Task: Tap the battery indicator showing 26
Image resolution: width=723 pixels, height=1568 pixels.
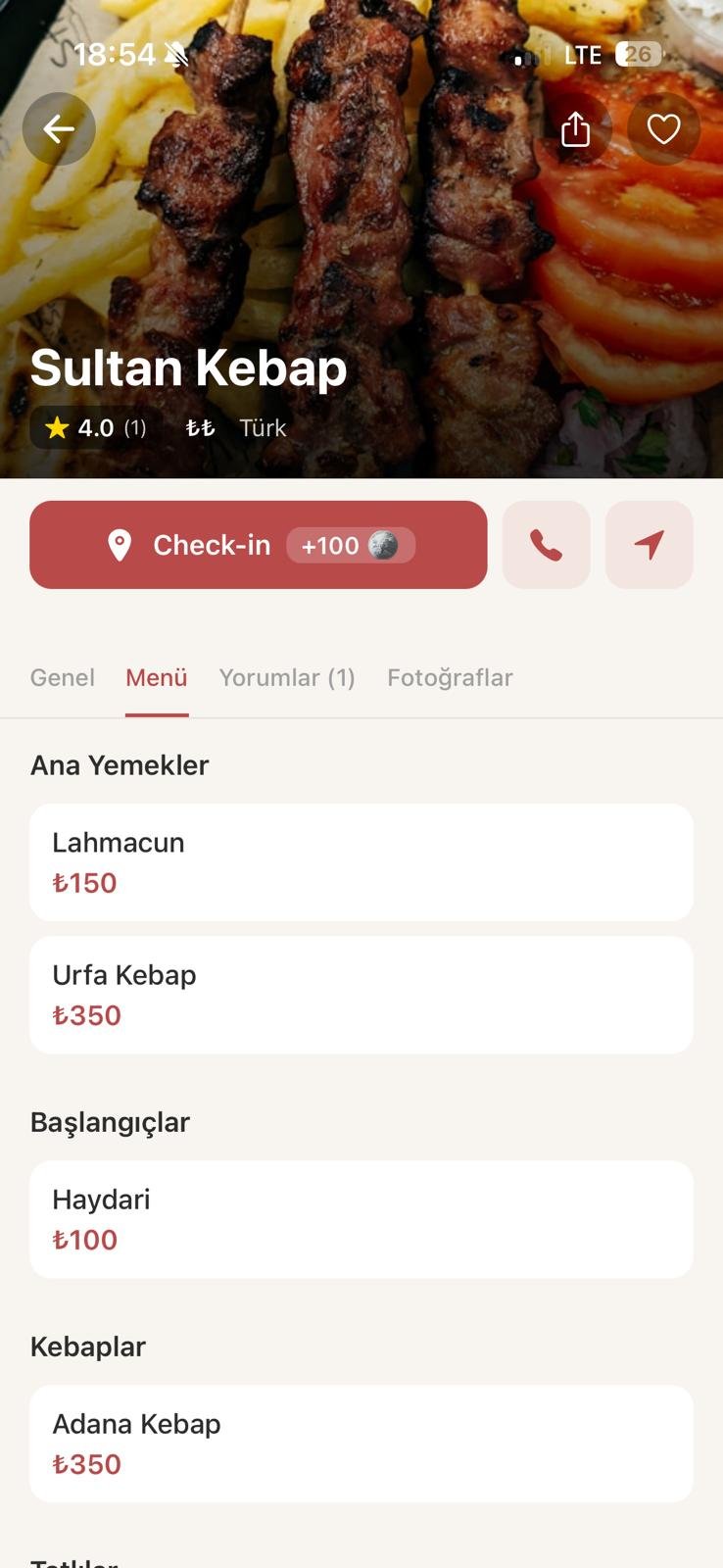Action: 638,54
